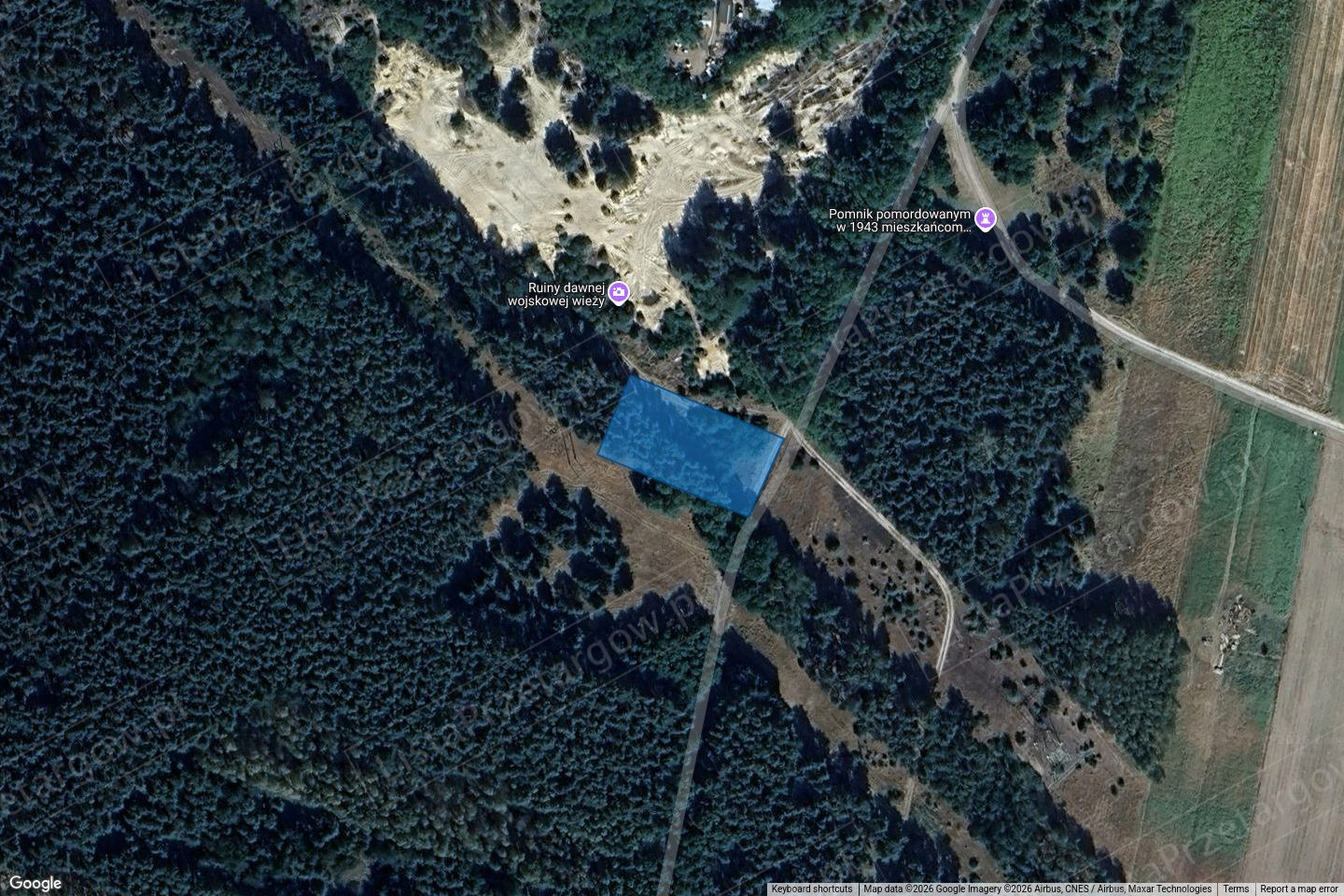Open the Pomnik pomordowanym w 1943 marker
Image resolution: width=1344 pixels, height=896 pixels.
987,219
